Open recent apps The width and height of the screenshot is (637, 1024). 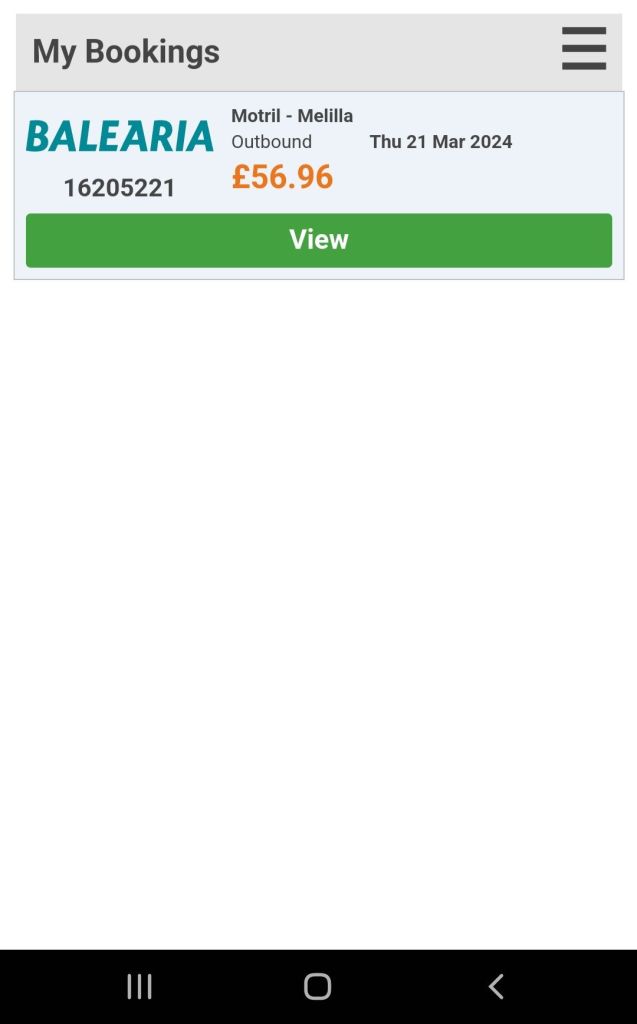[139, 986]
